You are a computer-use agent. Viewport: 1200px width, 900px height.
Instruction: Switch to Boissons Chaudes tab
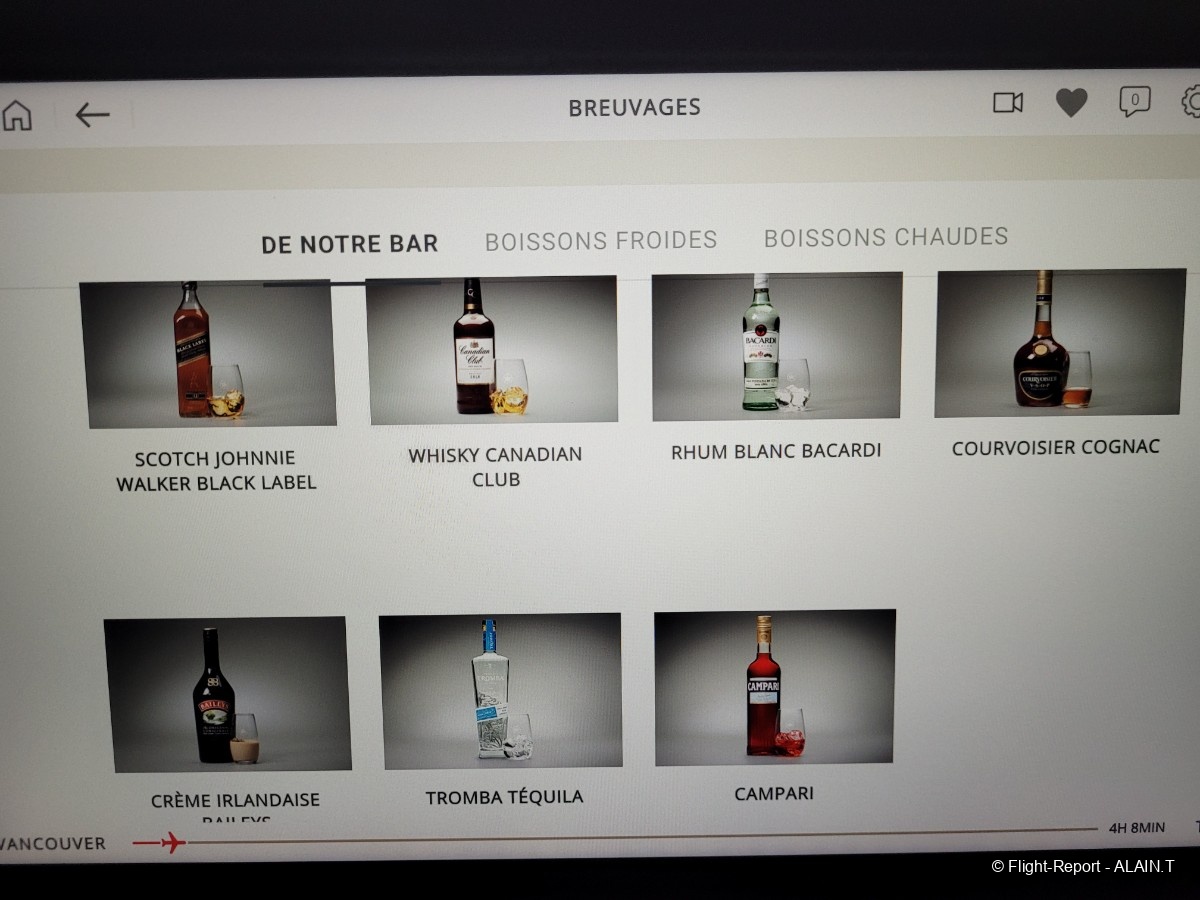click(x=886, y=237)
